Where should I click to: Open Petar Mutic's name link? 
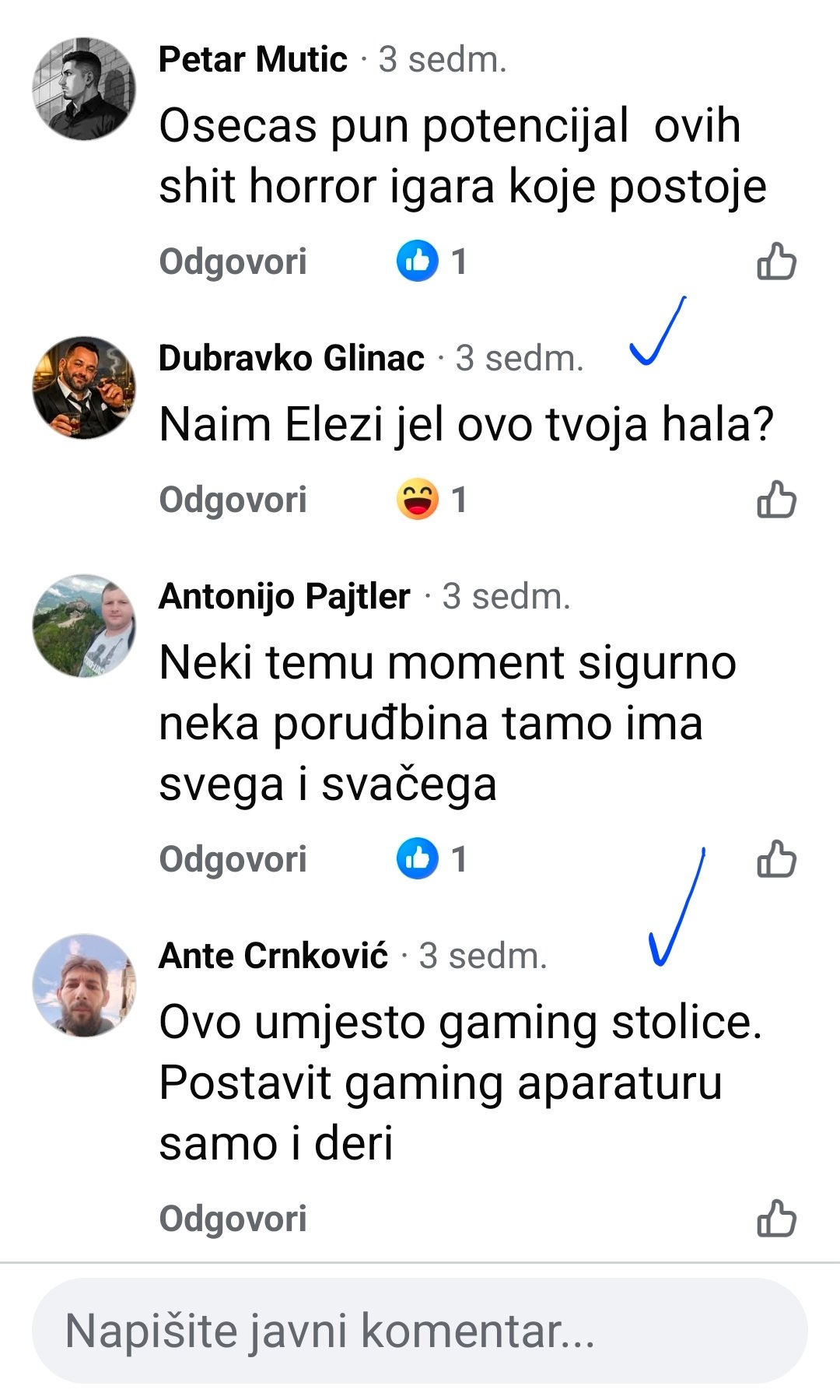click(253, 59)
